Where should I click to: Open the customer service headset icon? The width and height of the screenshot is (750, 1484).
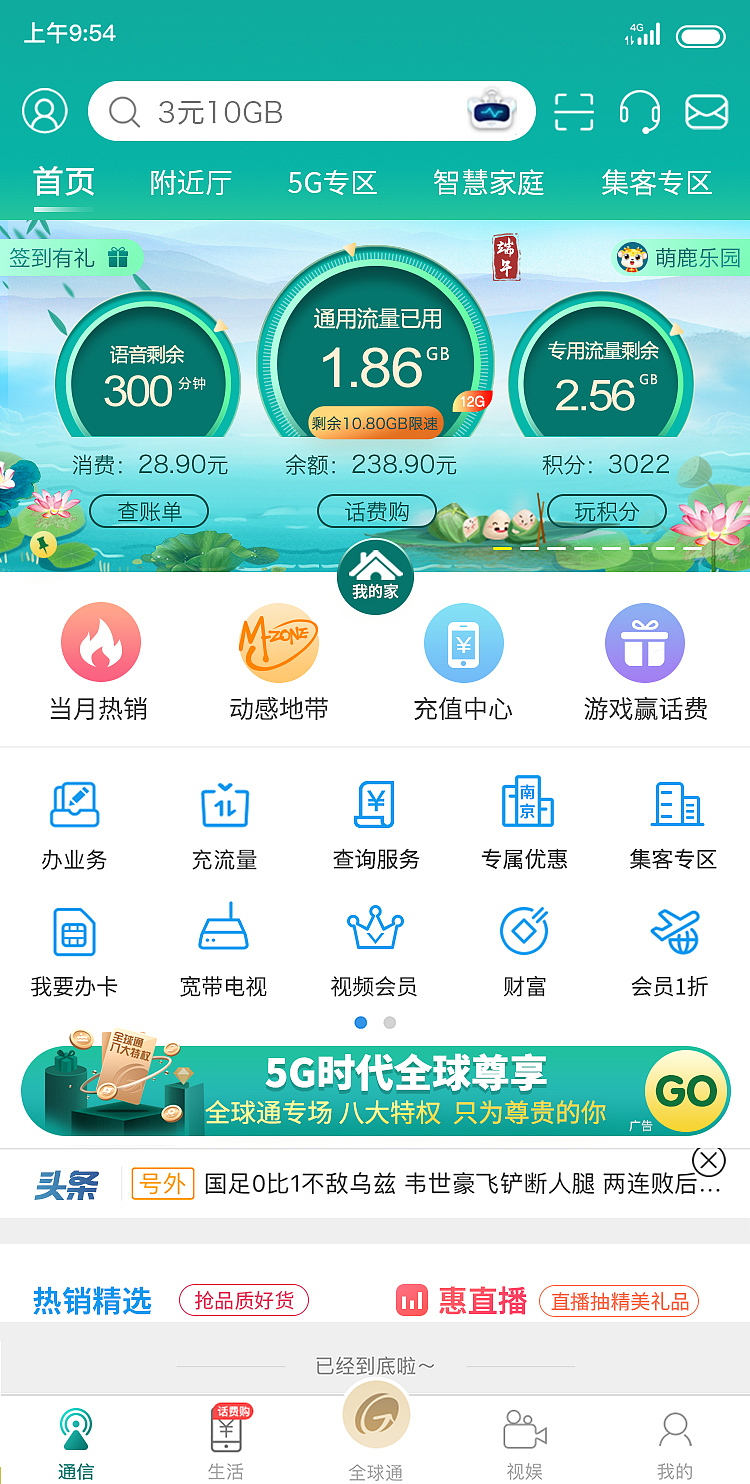tap(640, 111)
